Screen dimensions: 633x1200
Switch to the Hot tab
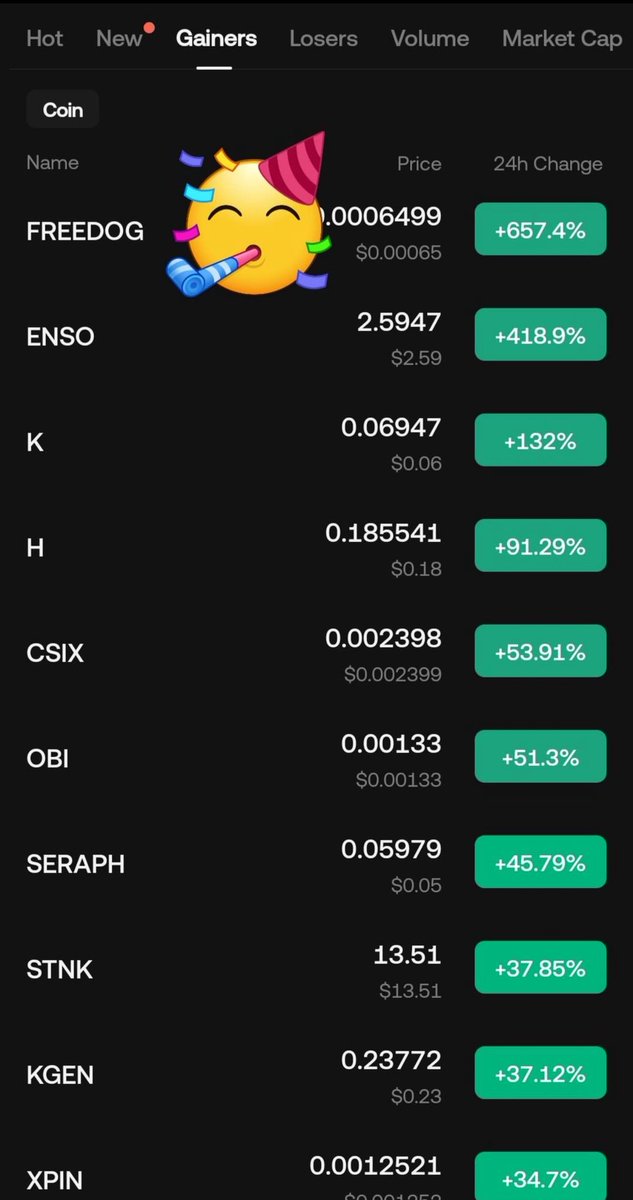click(x=44, y=38)
